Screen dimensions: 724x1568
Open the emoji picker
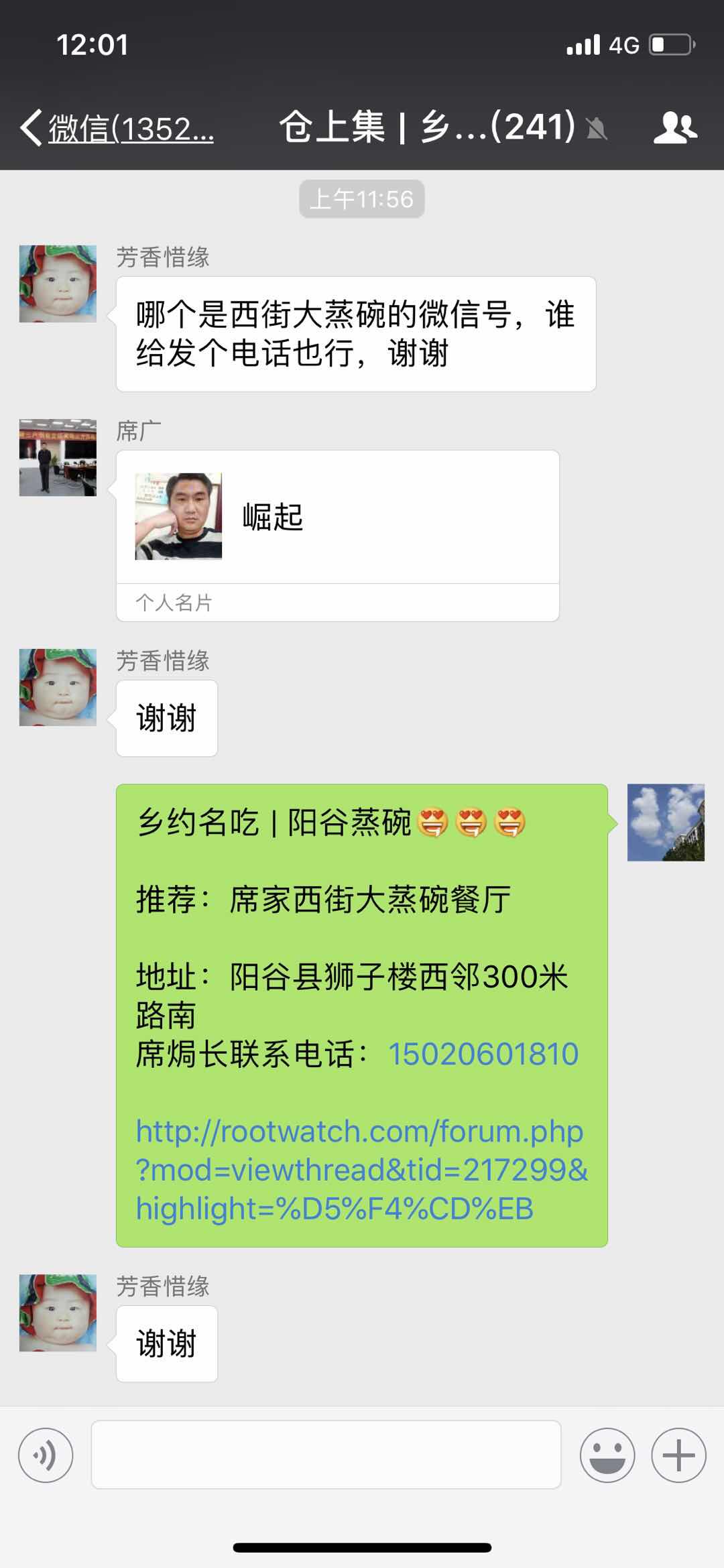click(x=607, y=1455)
